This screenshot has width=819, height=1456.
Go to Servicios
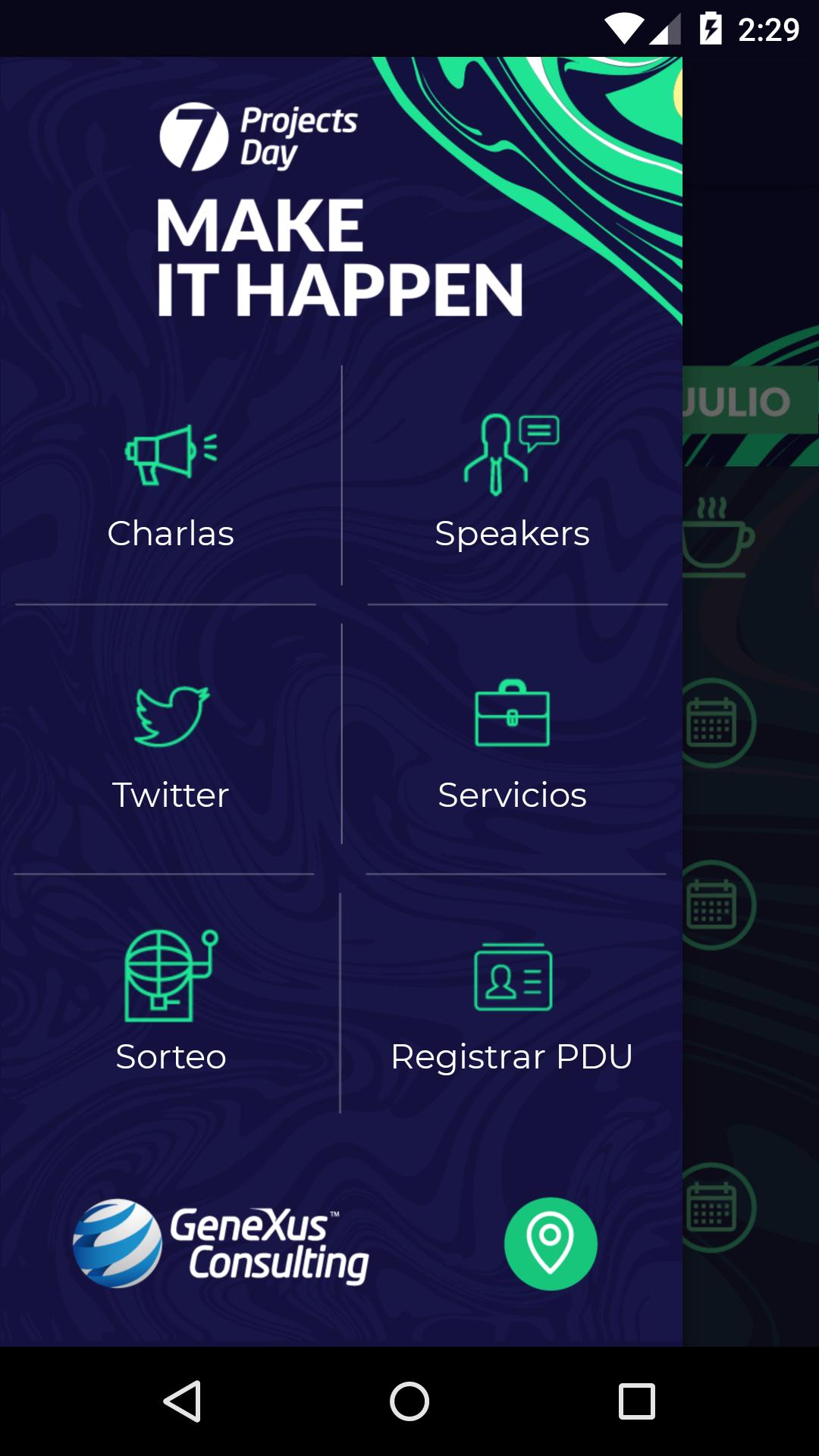512,747
